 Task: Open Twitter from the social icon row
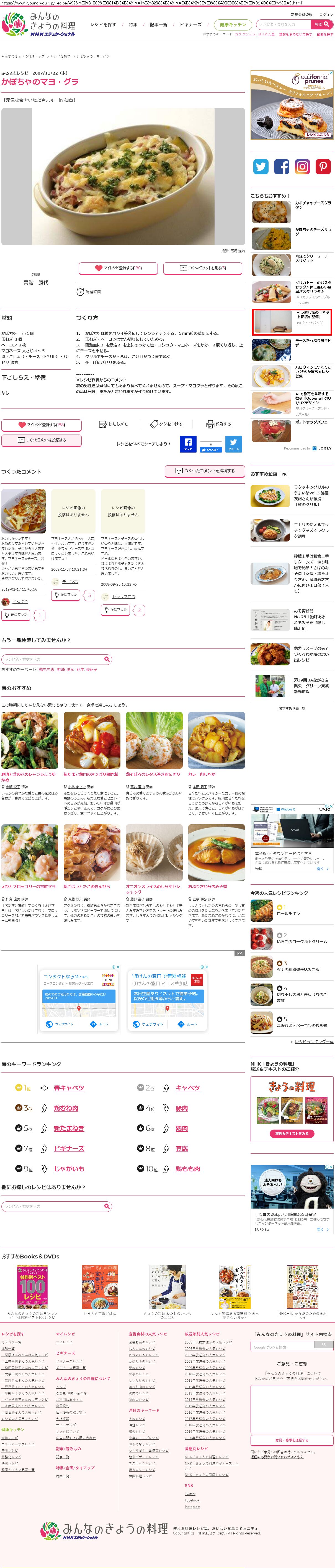(x=261, y=166)
